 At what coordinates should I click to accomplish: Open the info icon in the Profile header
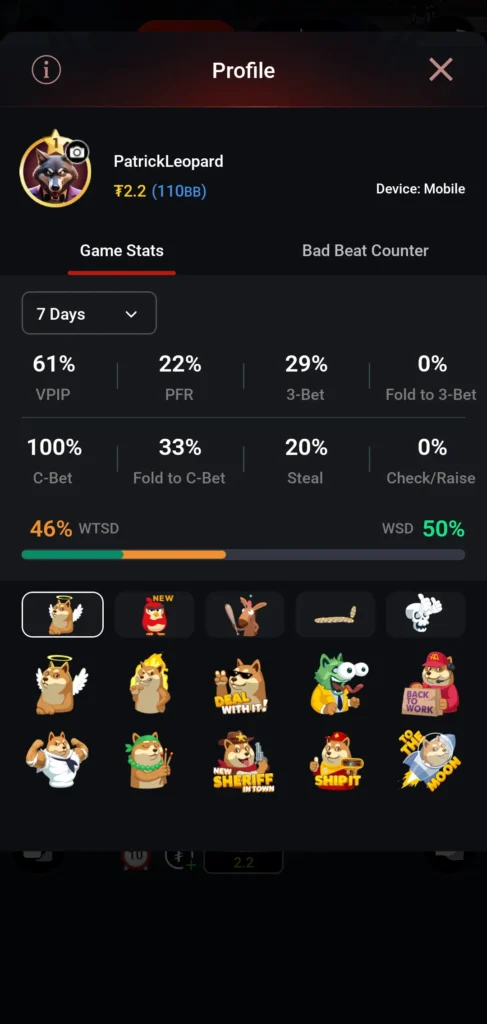point(46,70)
